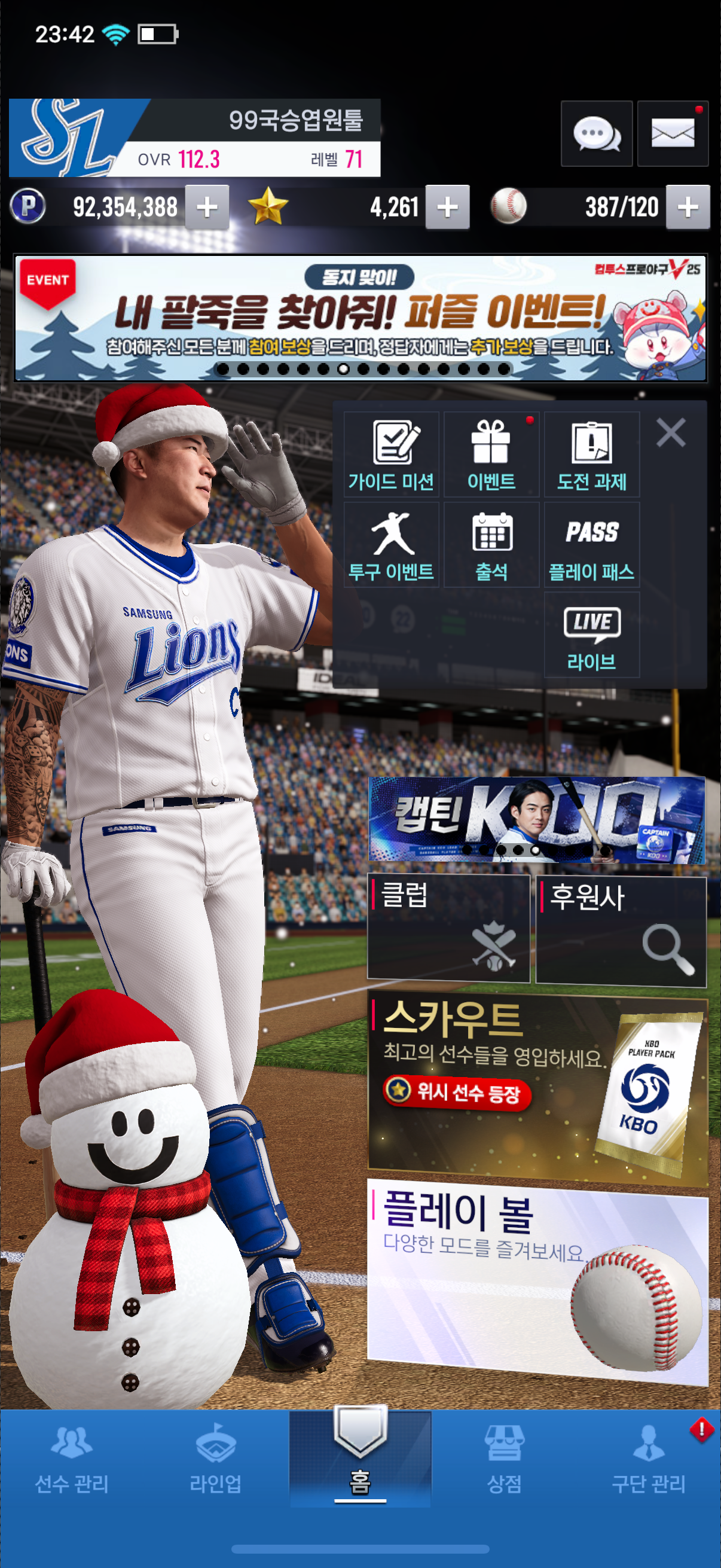Screen dimensions: 721x1568
Task: Recharge baseballs with the plus button
Action: pos(688,208)
